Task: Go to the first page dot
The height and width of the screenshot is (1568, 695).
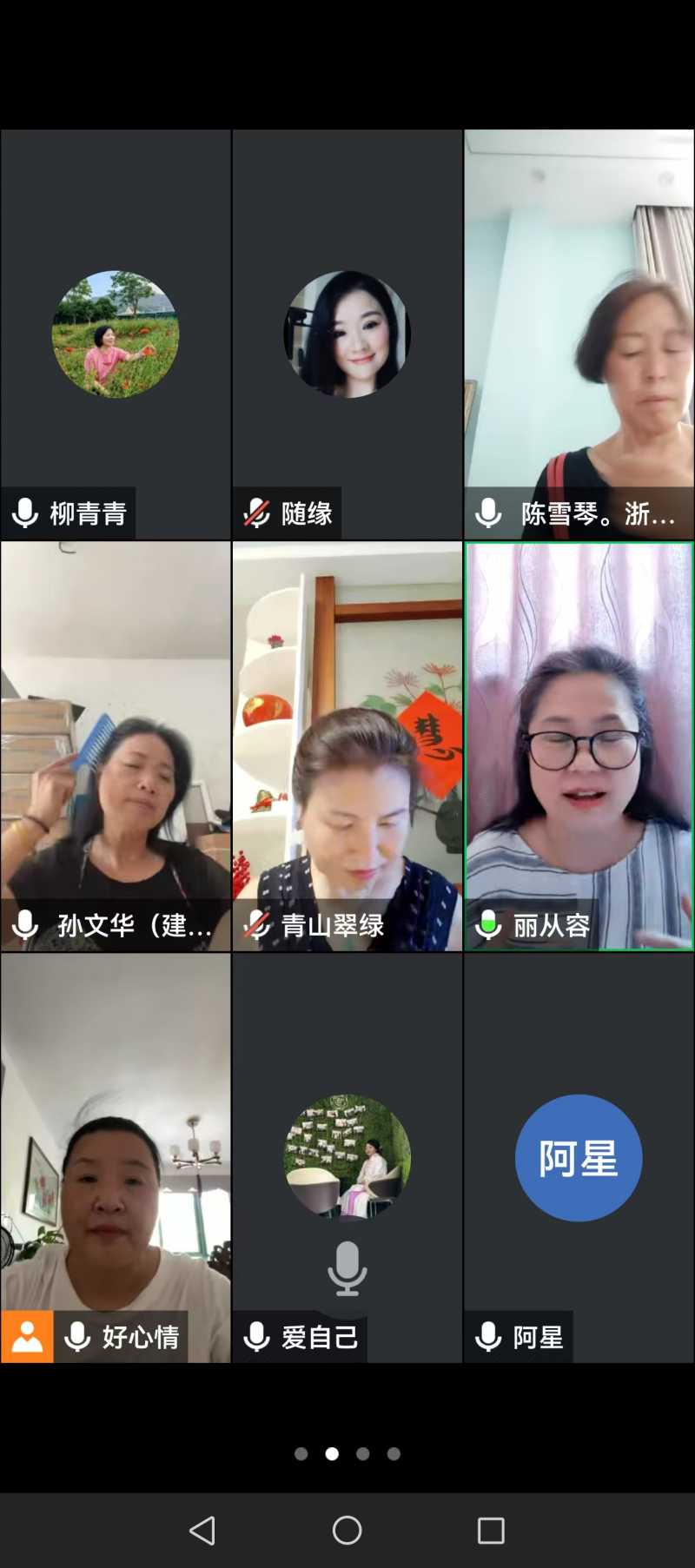Action: coord(301,1453)
